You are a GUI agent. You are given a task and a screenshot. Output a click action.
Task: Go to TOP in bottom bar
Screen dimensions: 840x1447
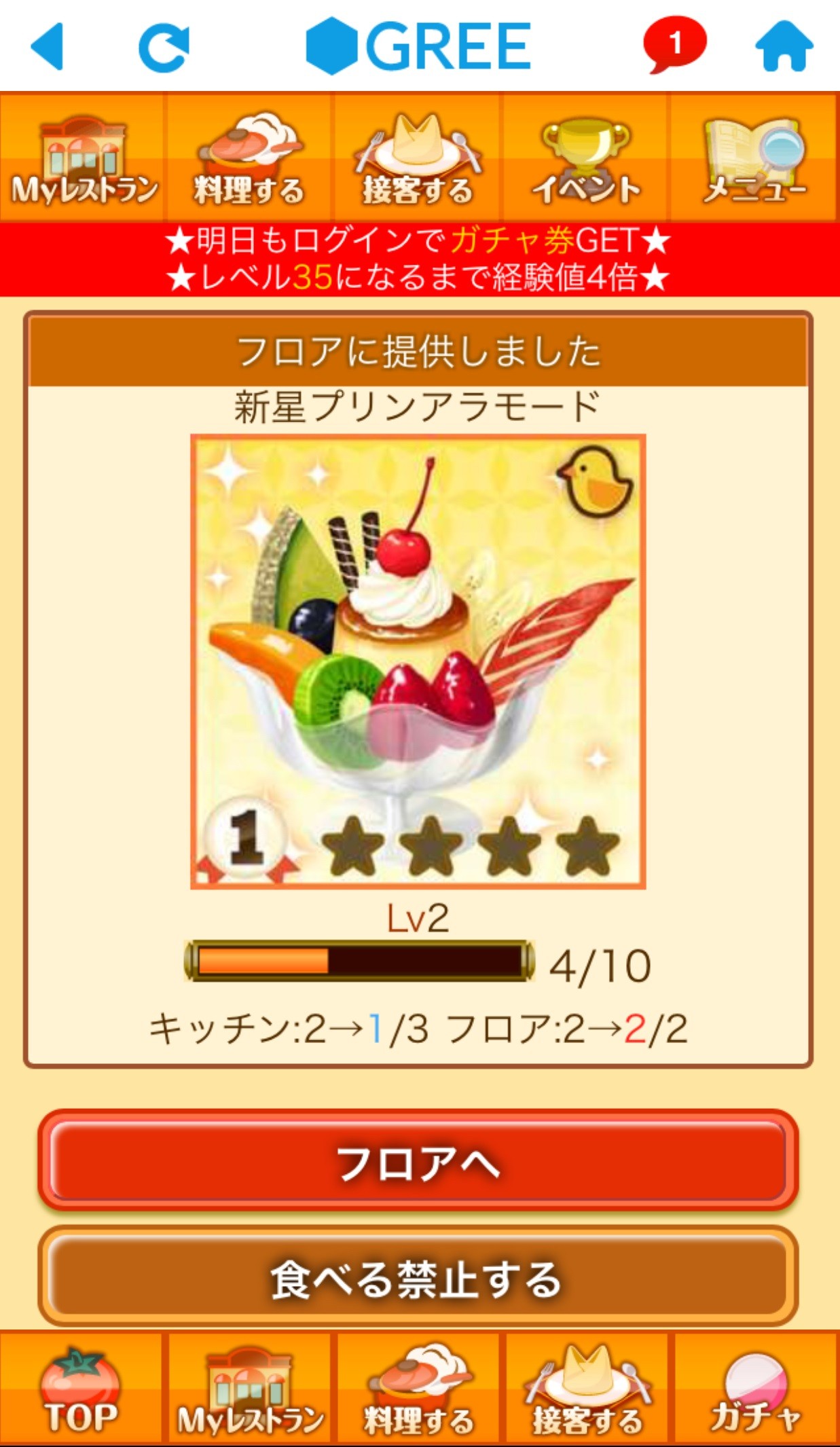(x=80, y=1389)
